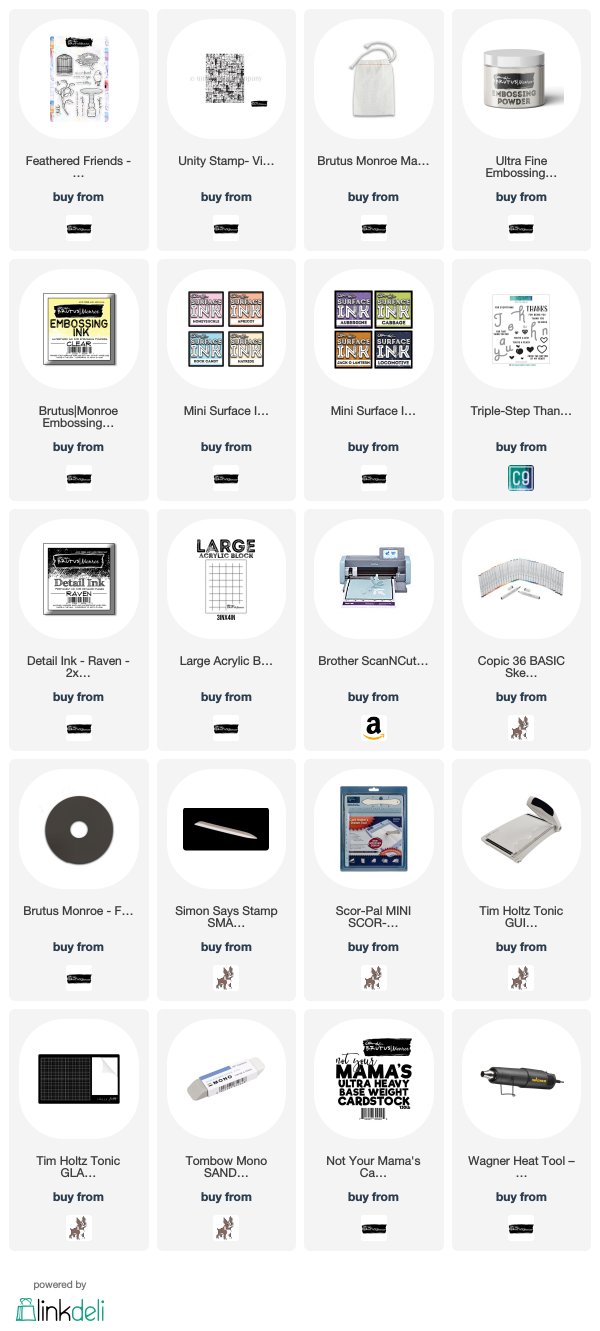Open Brutus|Monroe Embossing ink clear card
Image resolution: width=600 pixels, height=1331 pixels.
[x=78, y=380]
